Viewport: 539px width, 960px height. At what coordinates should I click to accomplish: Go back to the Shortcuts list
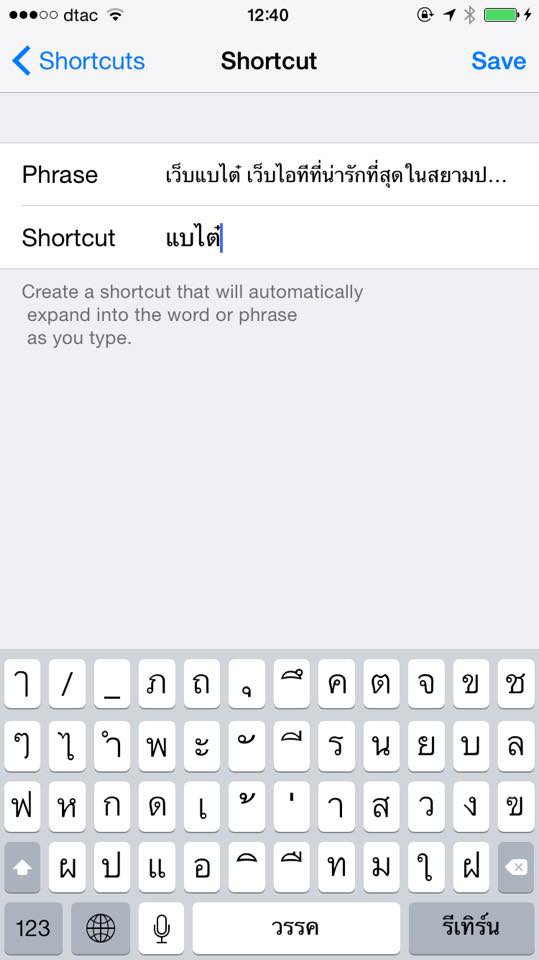click(78, 61)
